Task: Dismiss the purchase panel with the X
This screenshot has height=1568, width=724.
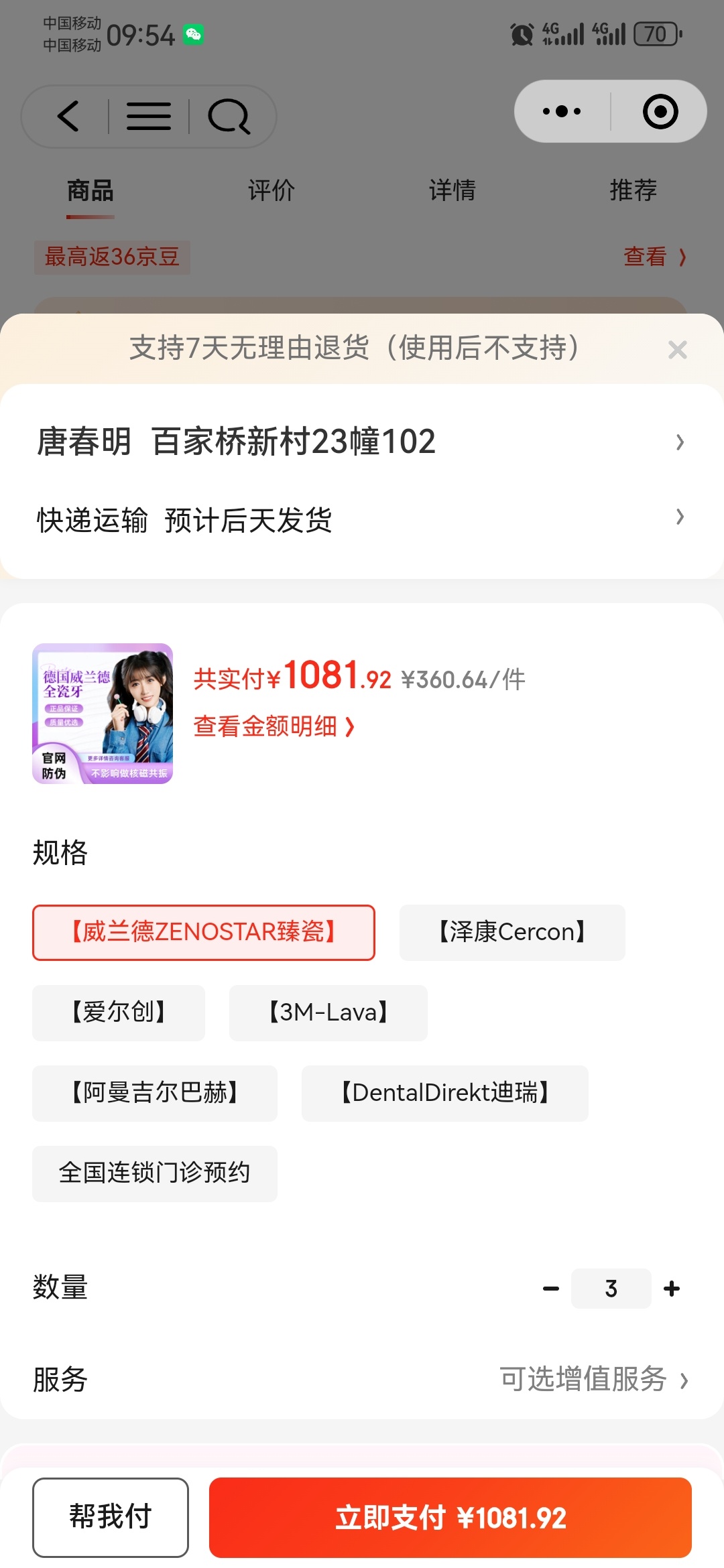Action: (x=677, y=350)
